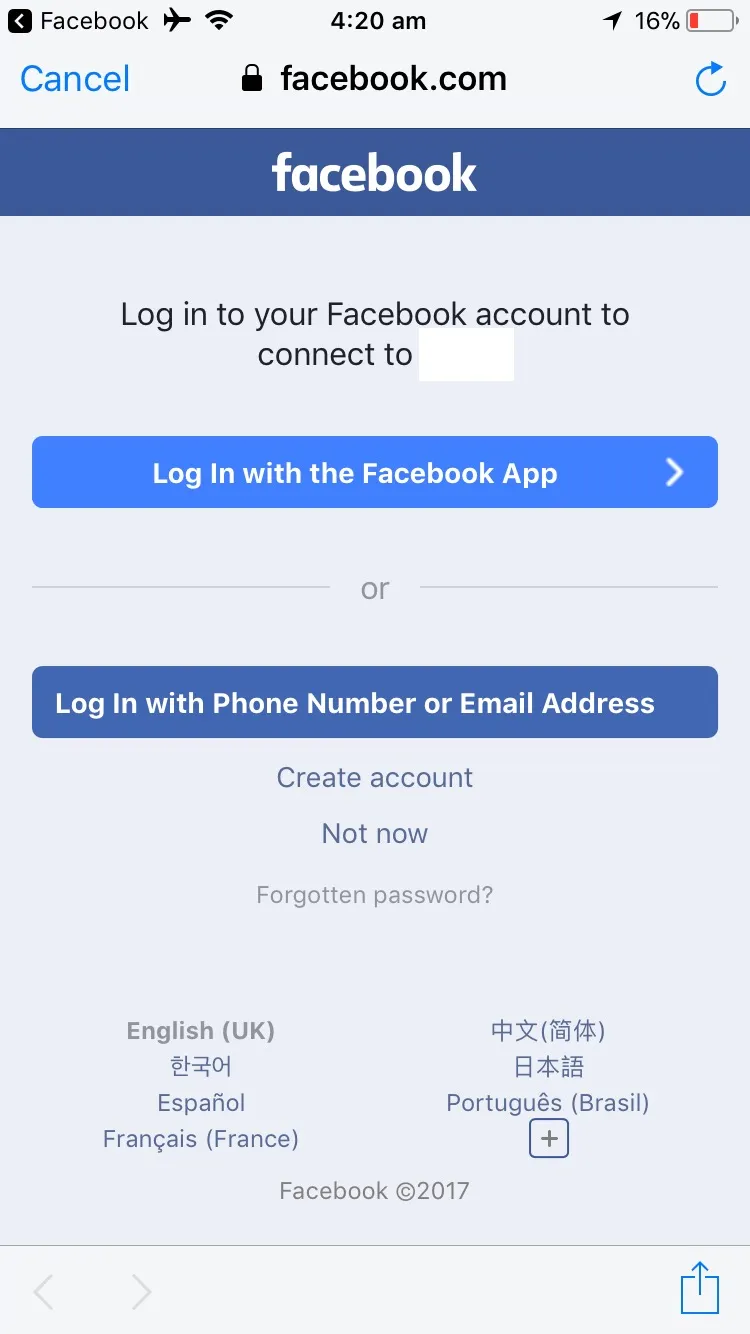Choose Not now to skip login
Screen dimensions: 750x1334
pyautogui.click(x=375, y=833)
